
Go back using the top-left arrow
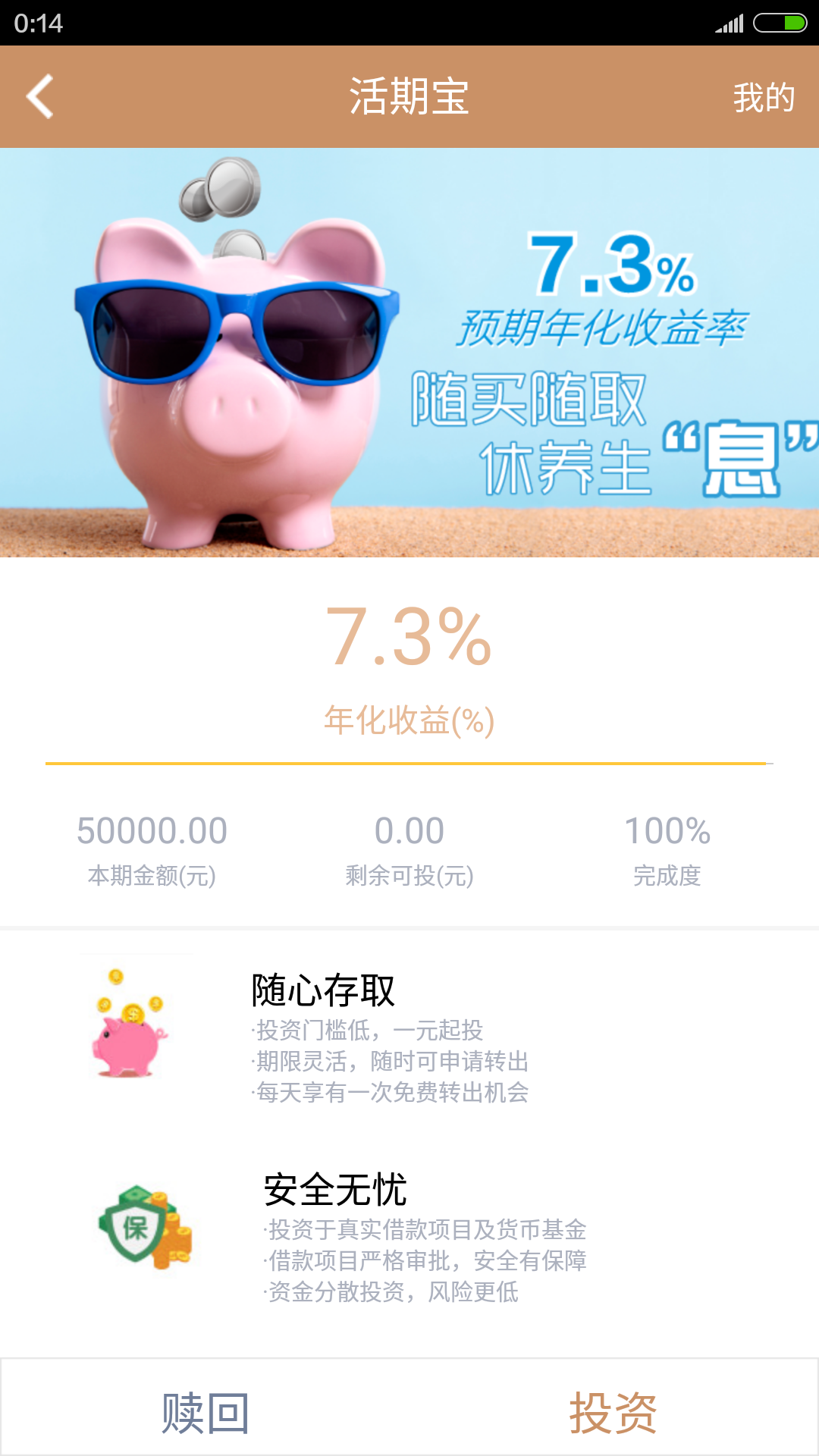click(40, 96)
